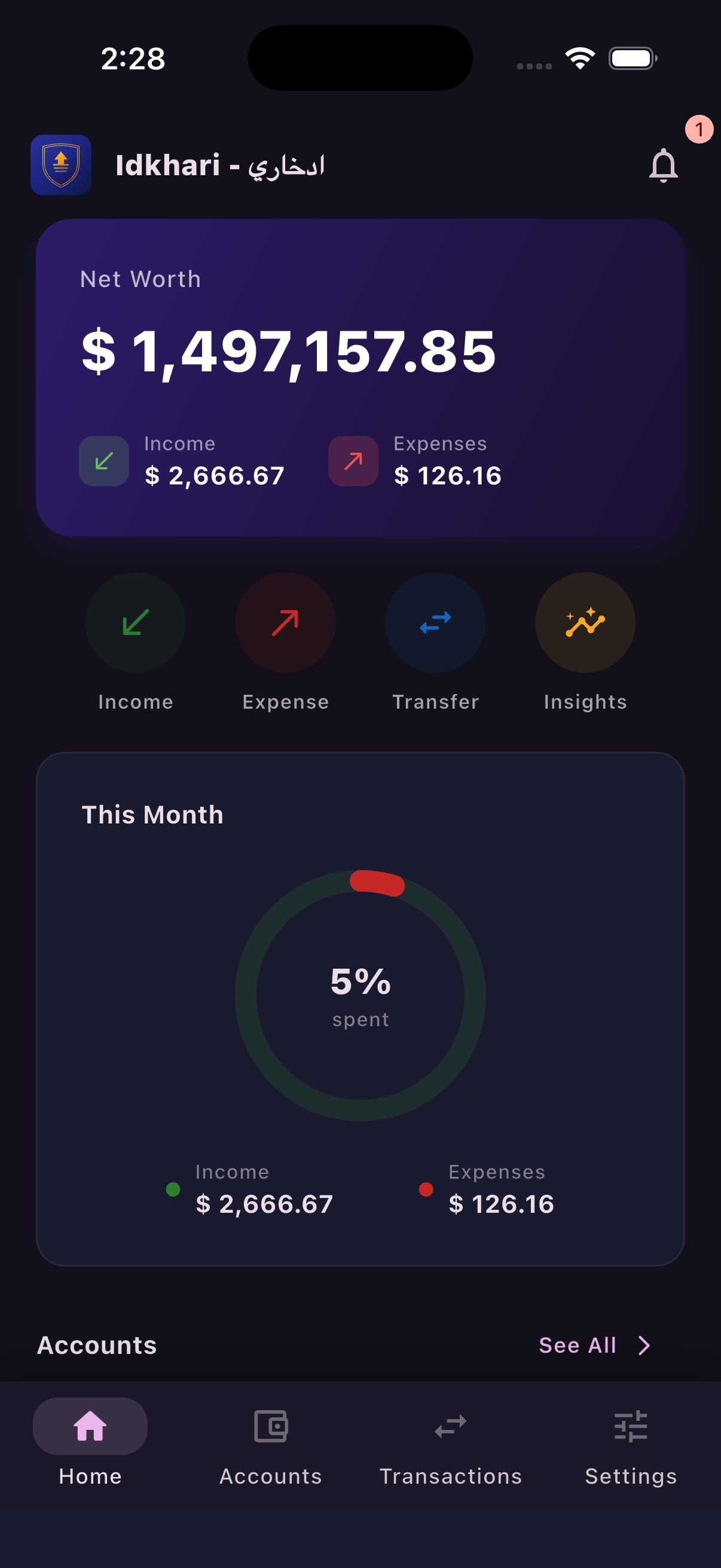721x1568 pixels.
Task: Tap the green Income legend dot
Action: tap(172, 1189)
